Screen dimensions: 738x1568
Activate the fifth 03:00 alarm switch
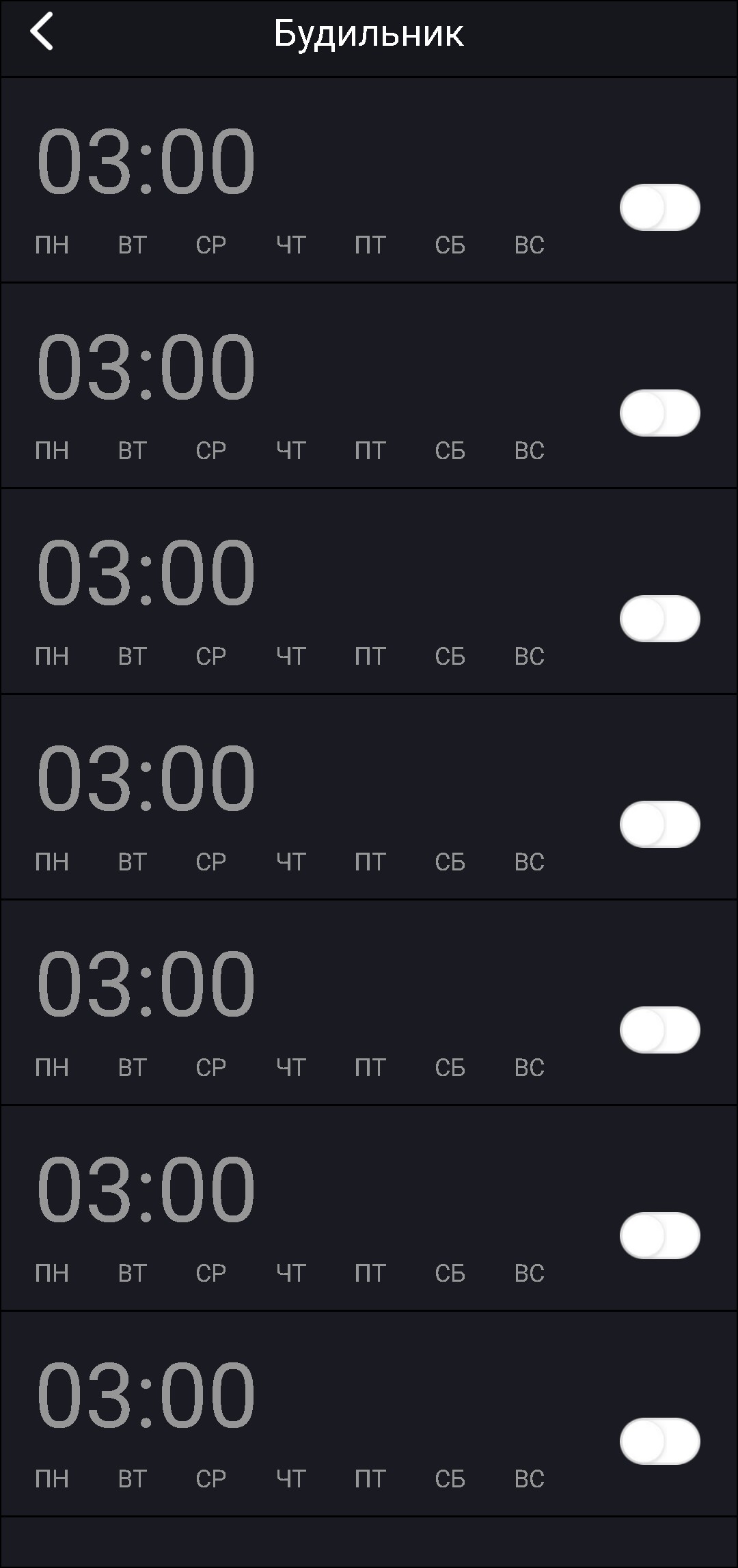click(x=659, y=1030)
